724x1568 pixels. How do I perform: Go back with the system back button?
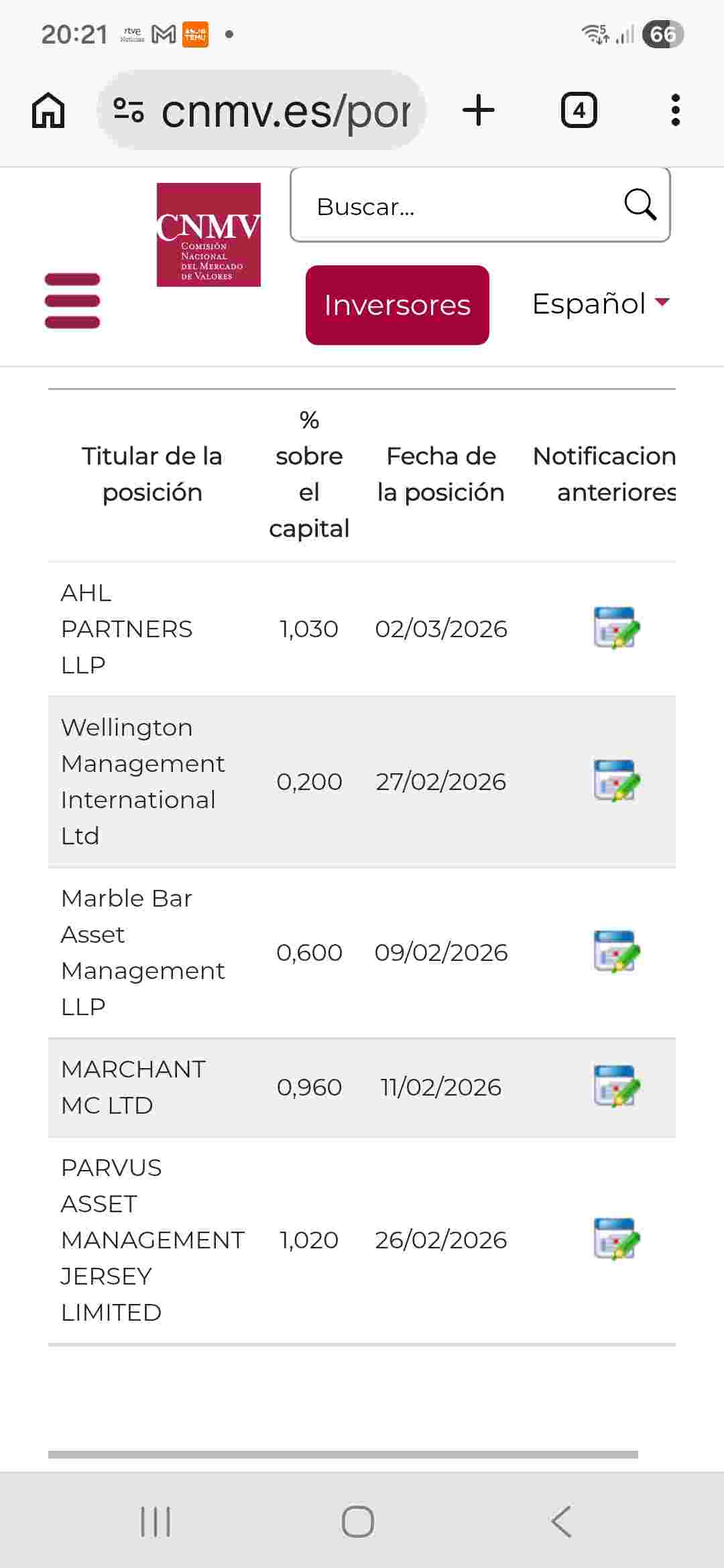[x=562, y=1521]
